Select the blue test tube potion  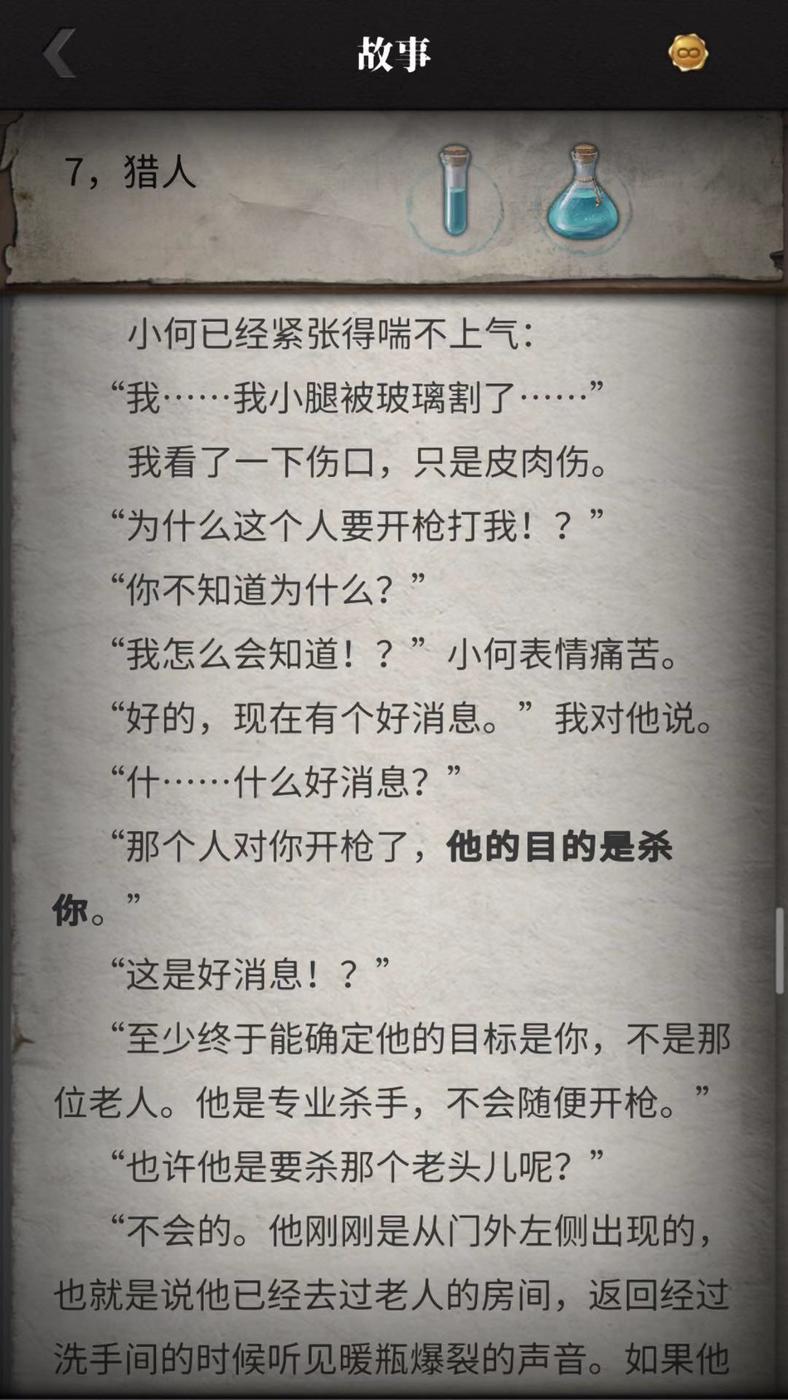tap(456, 193)
